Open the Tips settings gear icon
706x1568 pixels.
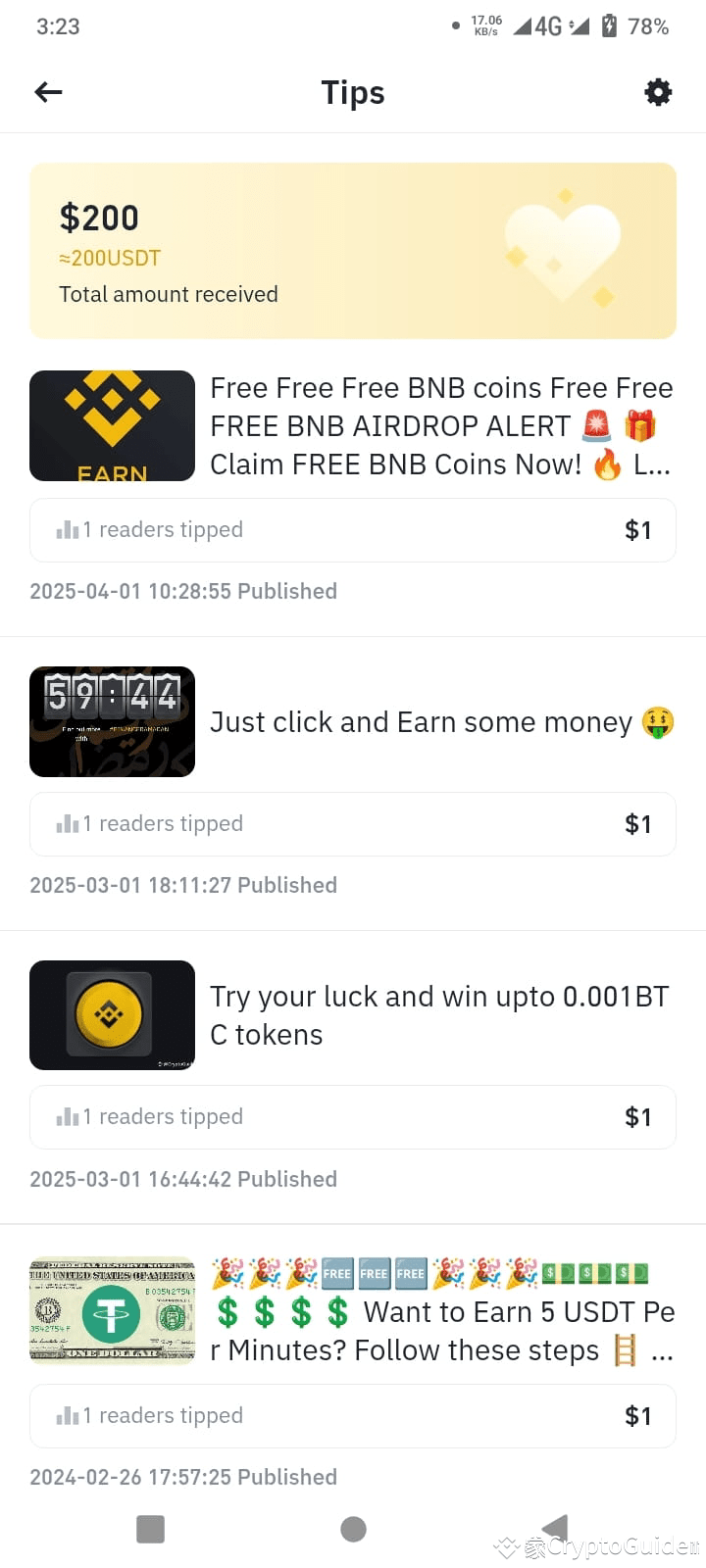pos(658,91)
